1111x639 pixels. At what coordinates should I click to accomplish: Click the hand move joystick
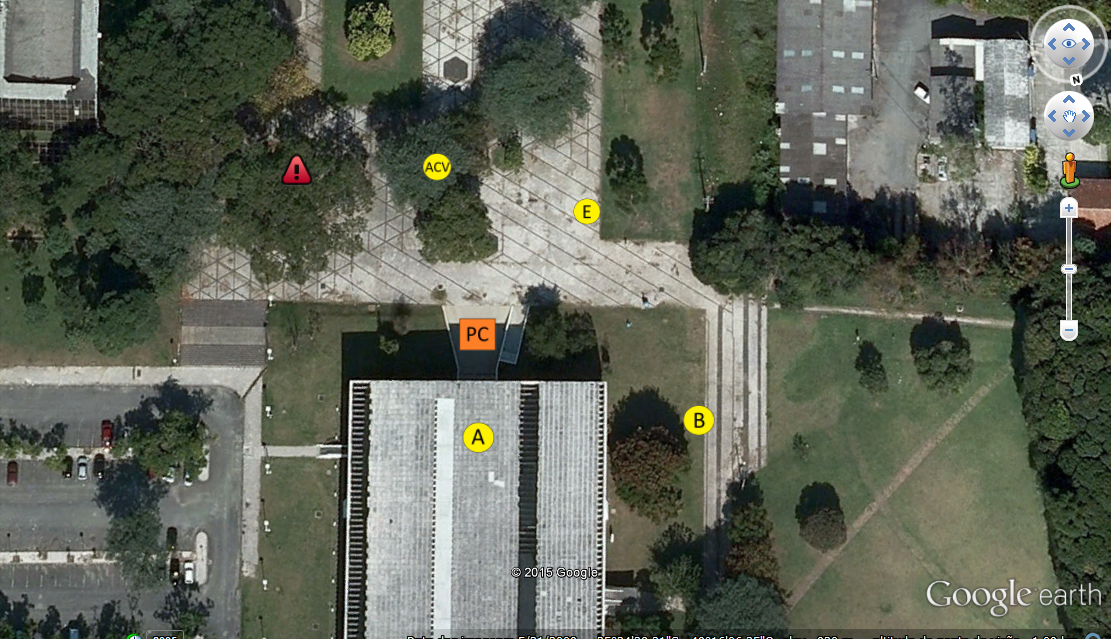pyautogui.click(x=1069, y=117)
